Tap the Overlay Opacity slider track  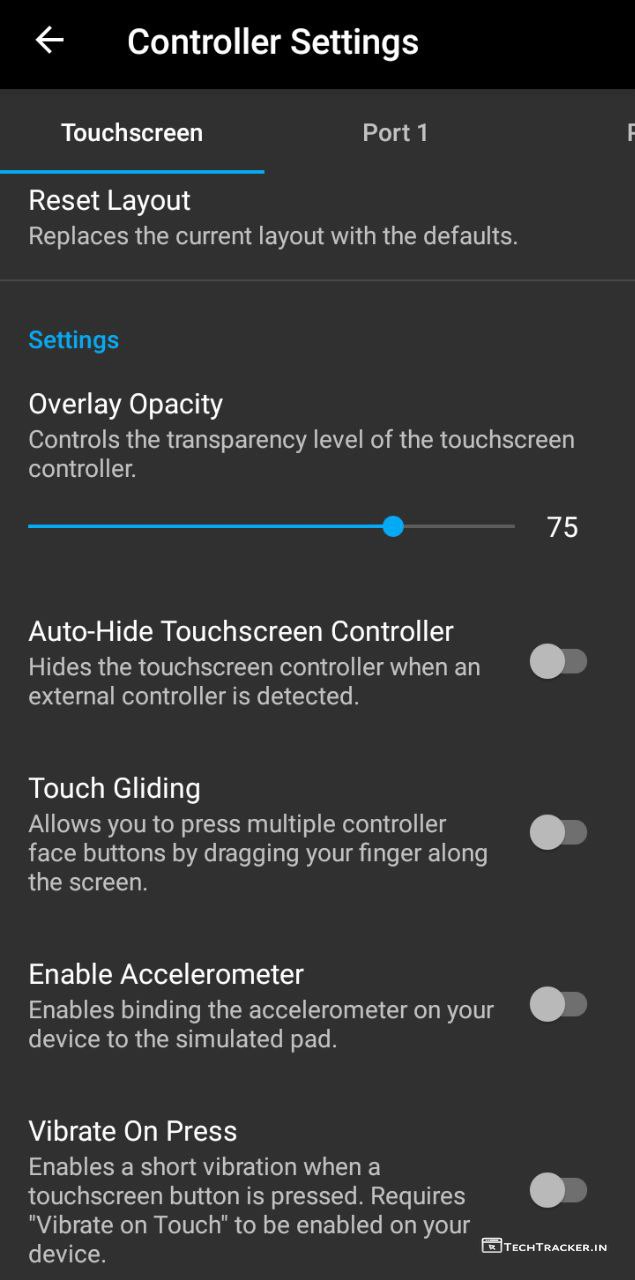(270, 526)
